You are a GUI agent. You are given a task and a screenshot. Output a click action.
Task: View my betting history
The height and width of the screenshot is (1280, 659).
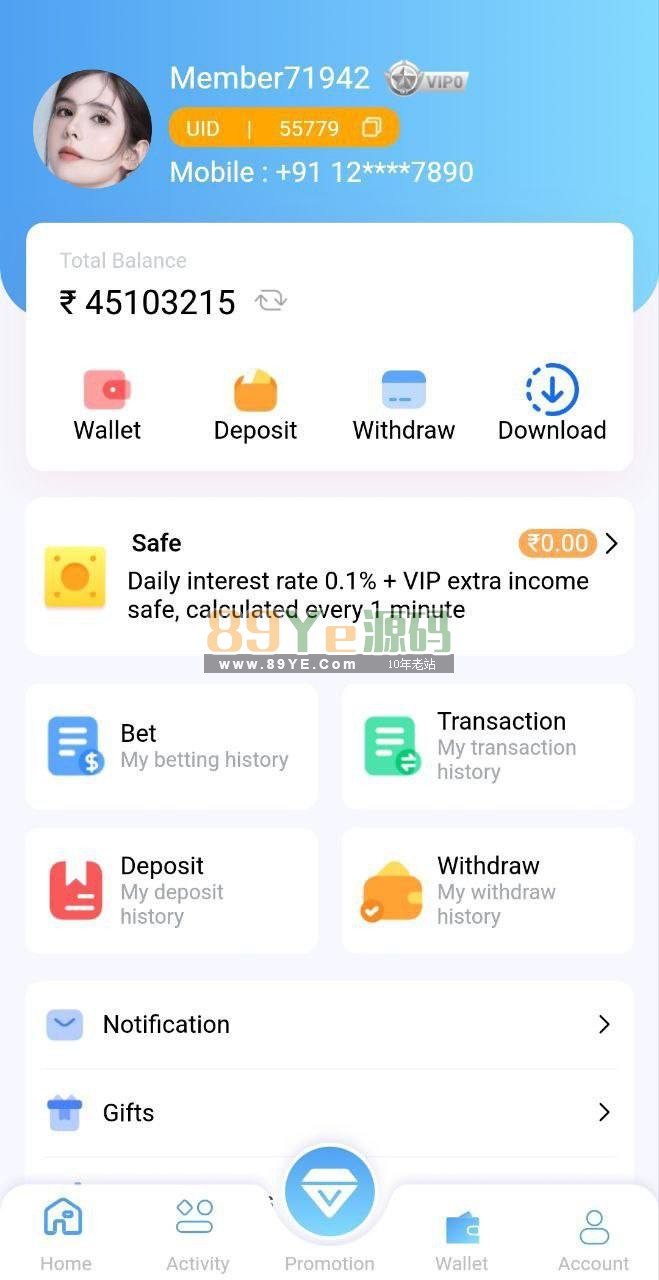[x=171, y=746]
